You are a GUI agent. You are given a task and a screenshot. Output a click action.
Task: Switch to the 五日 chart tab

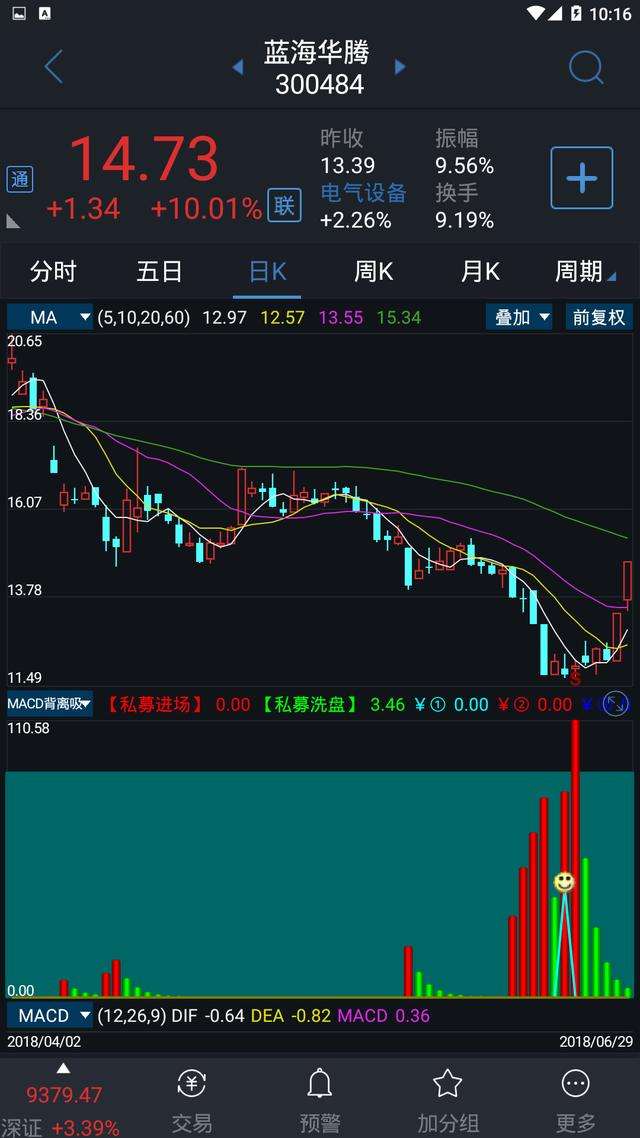(x=160, y=271)
